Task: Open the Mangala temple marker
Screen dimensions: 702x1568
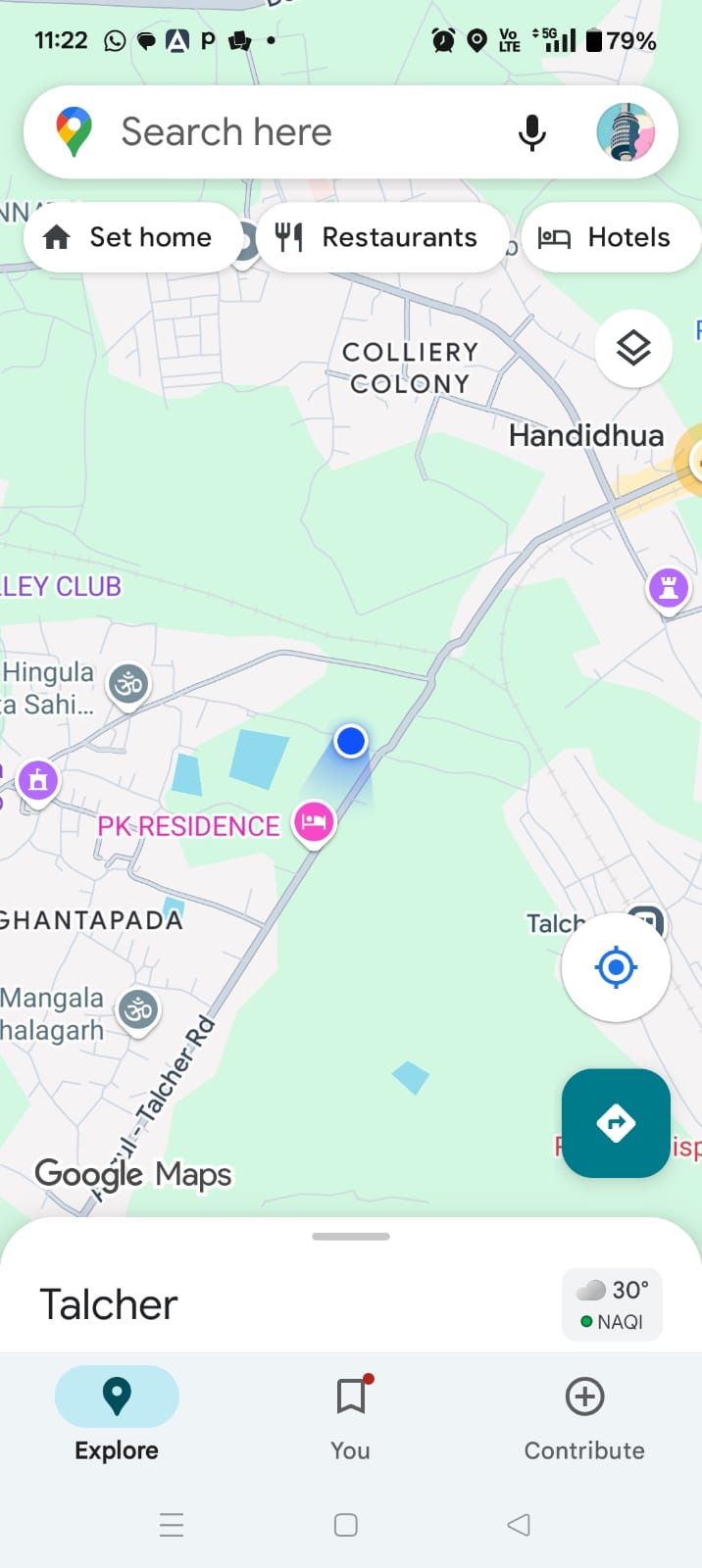Action: pyautogui.click(x=138, y=1008)
